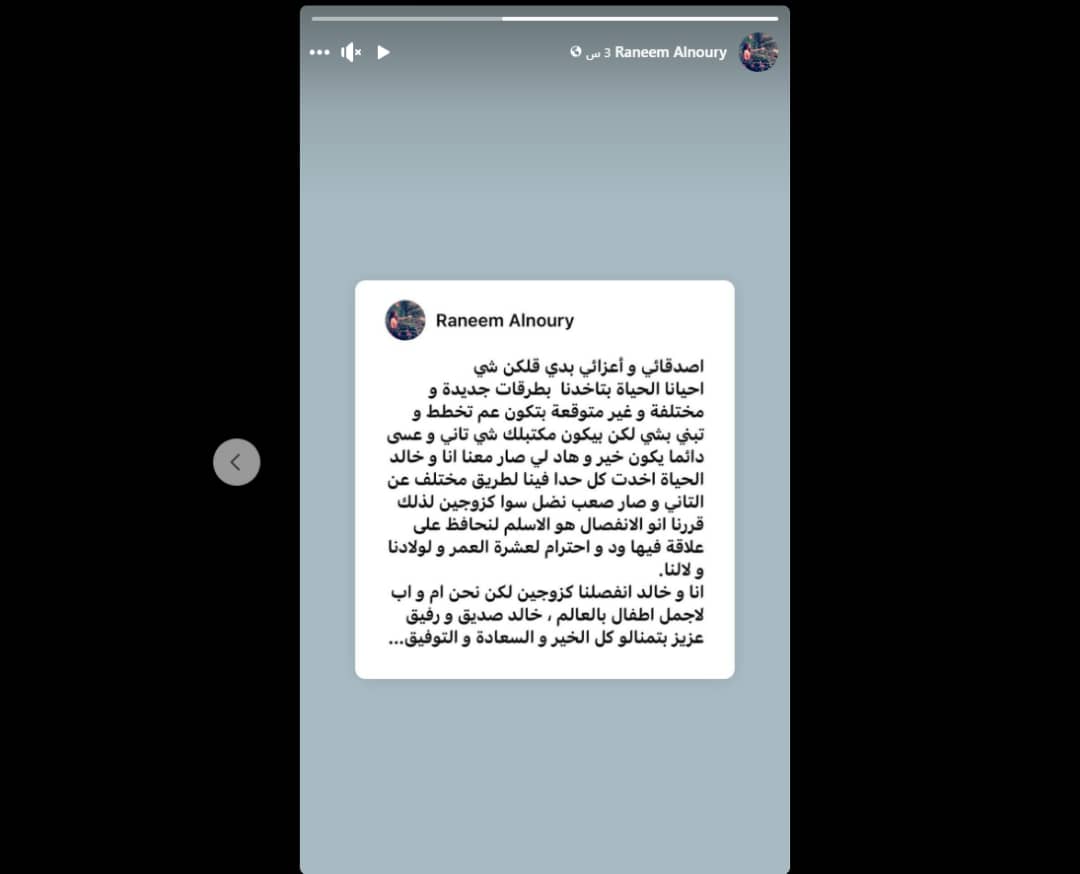
Task: Open Raneem Alnoury's profile from the story header
Action: point(670,52)
